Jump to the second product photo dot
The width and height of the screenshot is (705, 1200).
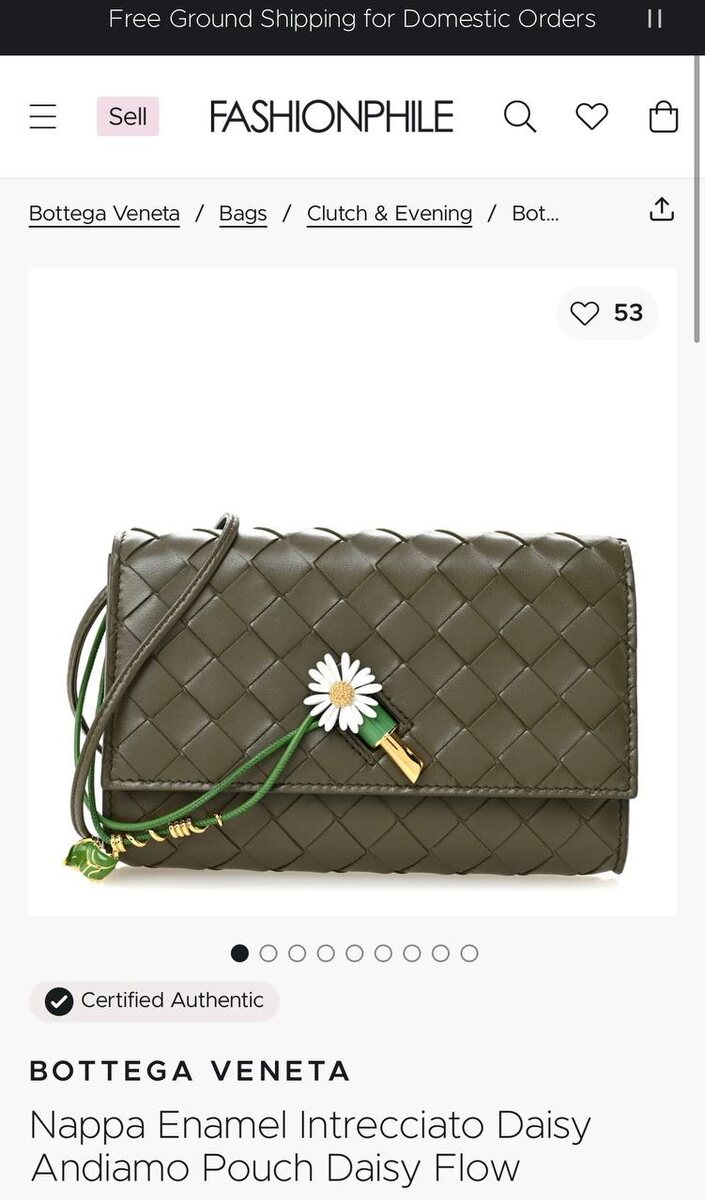click(268, 953)
